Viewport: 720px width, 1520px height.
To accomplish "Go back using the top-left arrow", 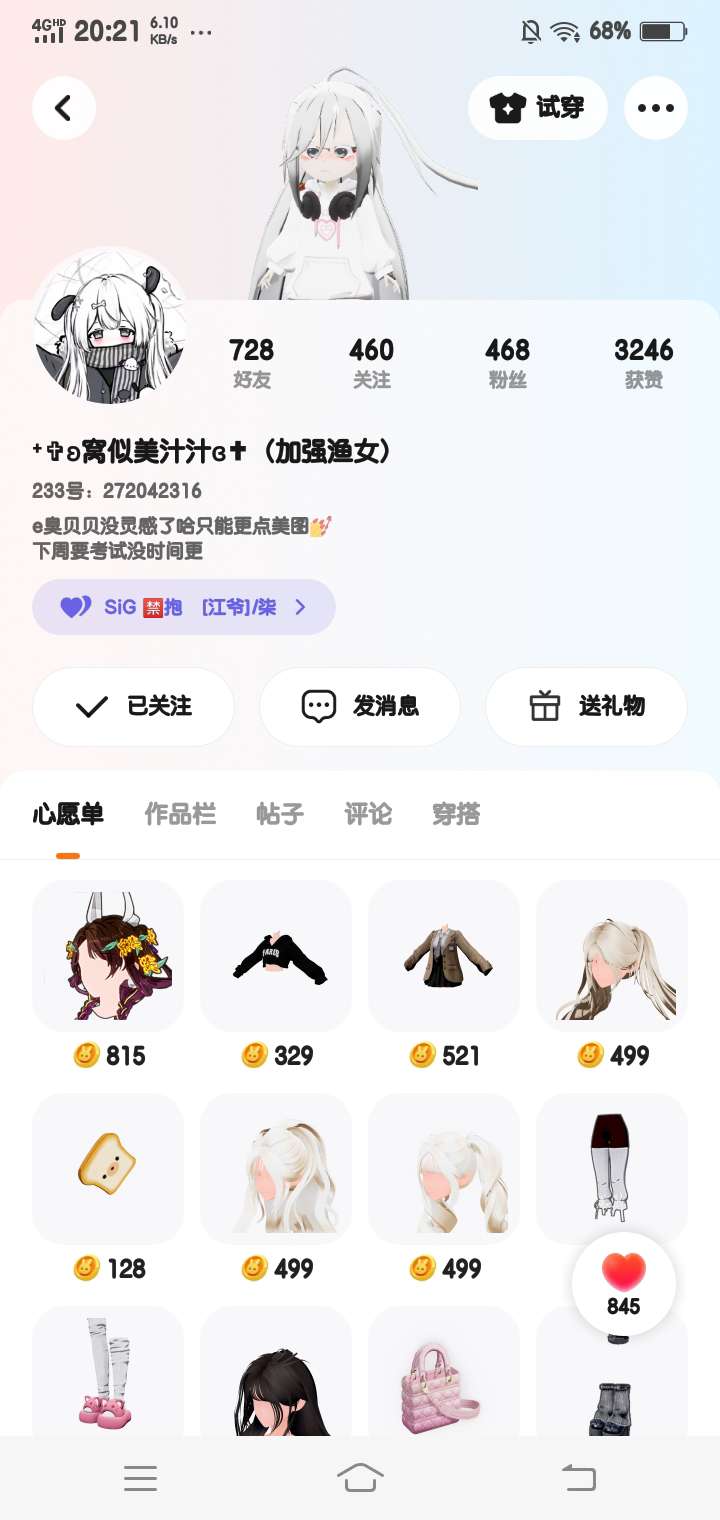I will point(64,108).
